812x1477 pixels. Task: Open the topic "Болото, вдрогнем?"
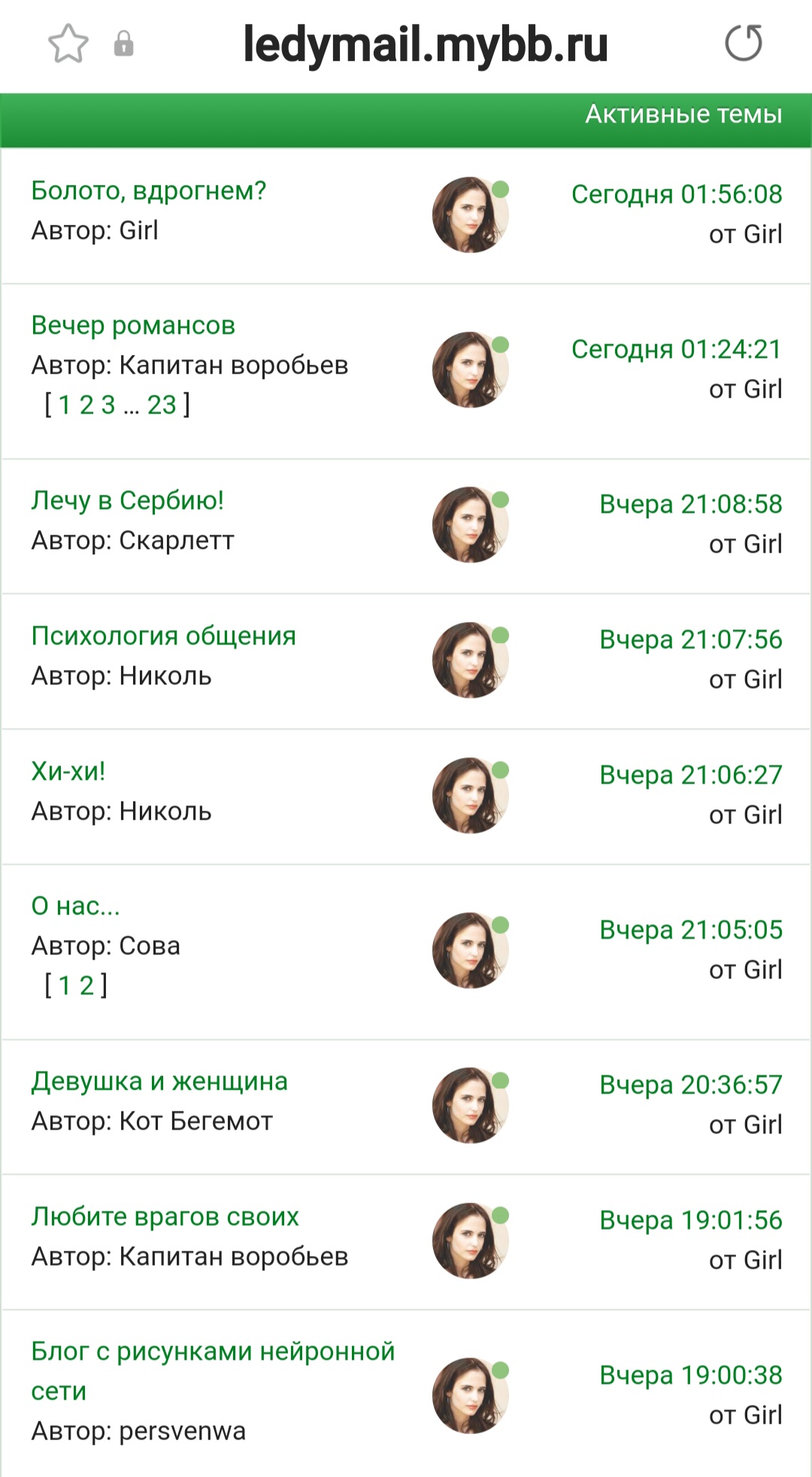tap(149, 191)
